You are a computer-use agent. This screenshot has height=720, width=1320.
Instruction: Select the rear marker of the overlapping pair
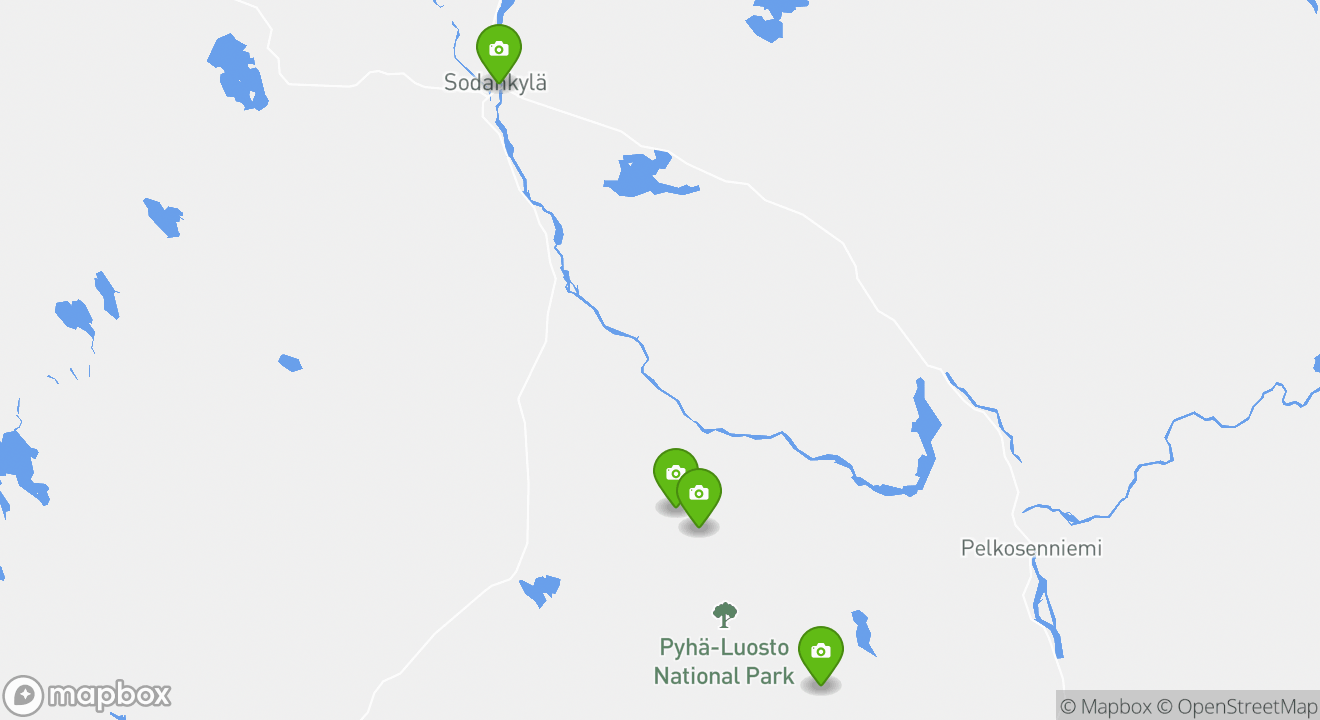668,468
